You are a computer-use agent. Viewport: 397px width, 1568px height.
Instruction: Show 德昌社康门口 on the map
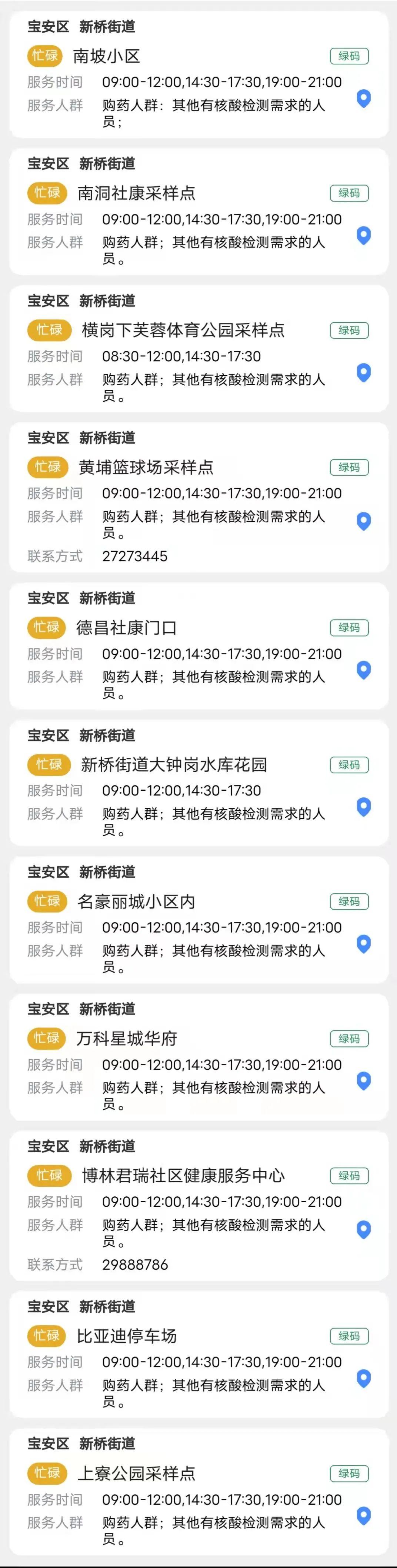click(364, 670)
